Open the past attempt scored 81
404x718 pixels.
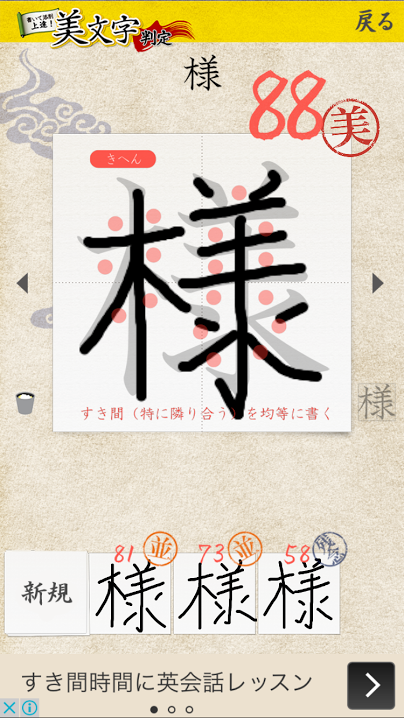[x=130, y=593]
